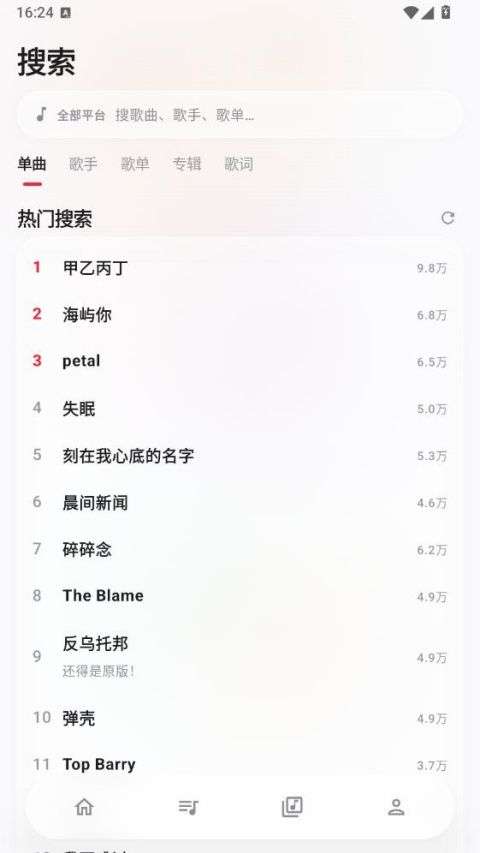Viewport: 480px width, 853px height.
Task: Switch to the 歌单 tab
Action: point(135,164)
